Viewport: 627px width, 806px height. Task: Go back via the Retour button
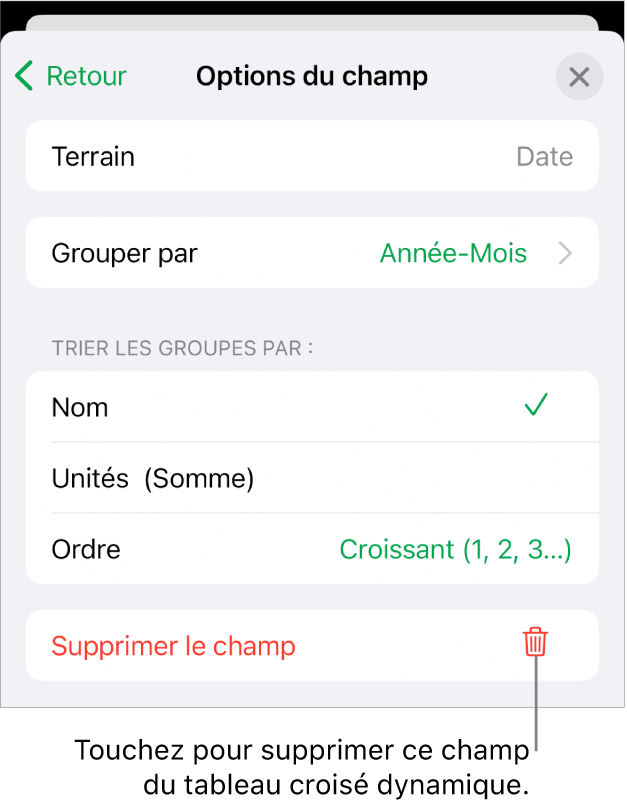71,76
